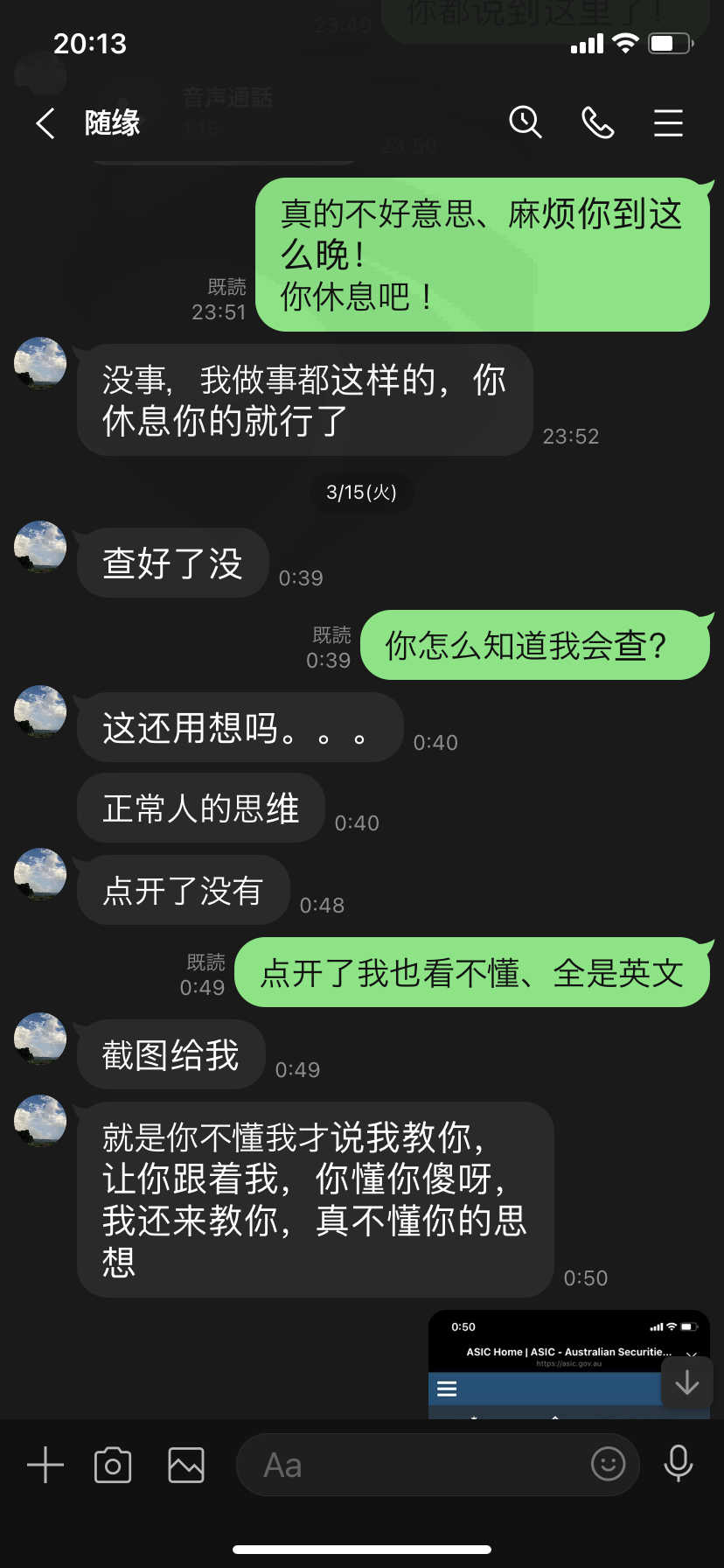Go back from the 随缘 chat
Viewport: 724px width, 1568px height.
point(45,123)
